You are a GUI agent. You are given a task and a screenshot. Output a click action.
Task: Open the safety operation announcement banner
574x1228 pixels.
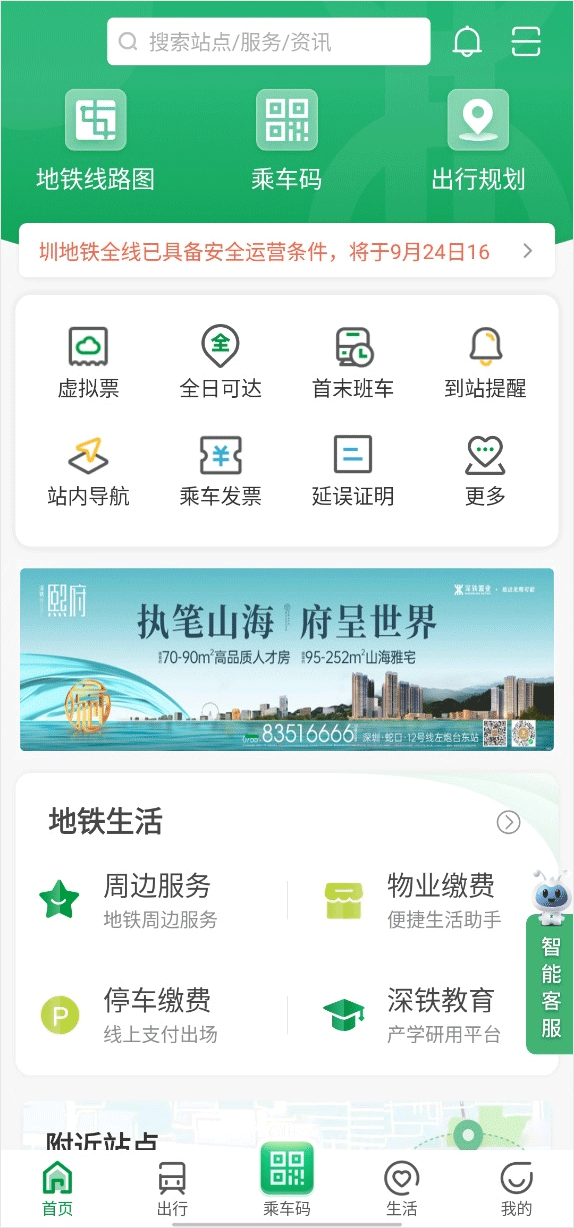(287, 251)
